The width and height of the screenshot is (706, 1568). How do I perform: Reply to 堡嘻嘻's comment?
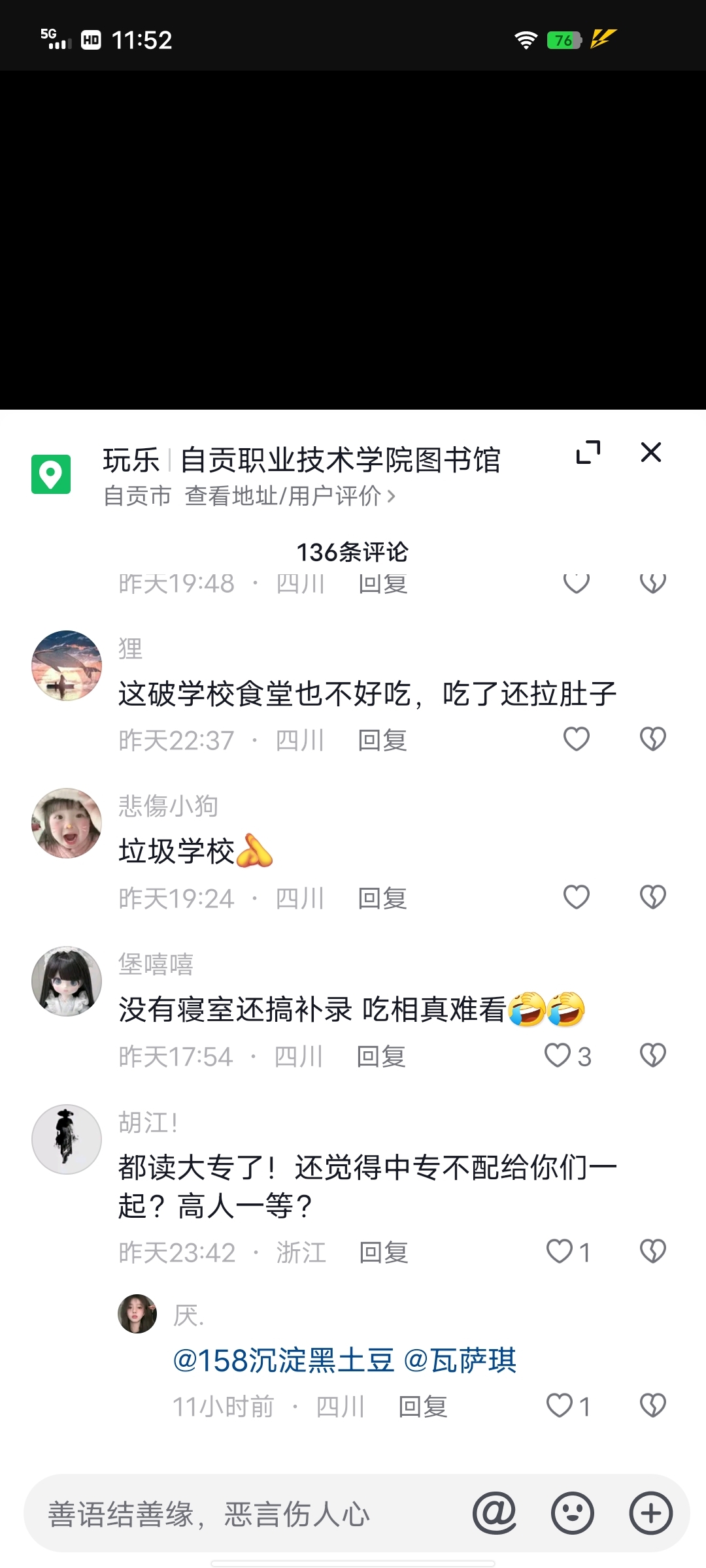[381, 1056]
